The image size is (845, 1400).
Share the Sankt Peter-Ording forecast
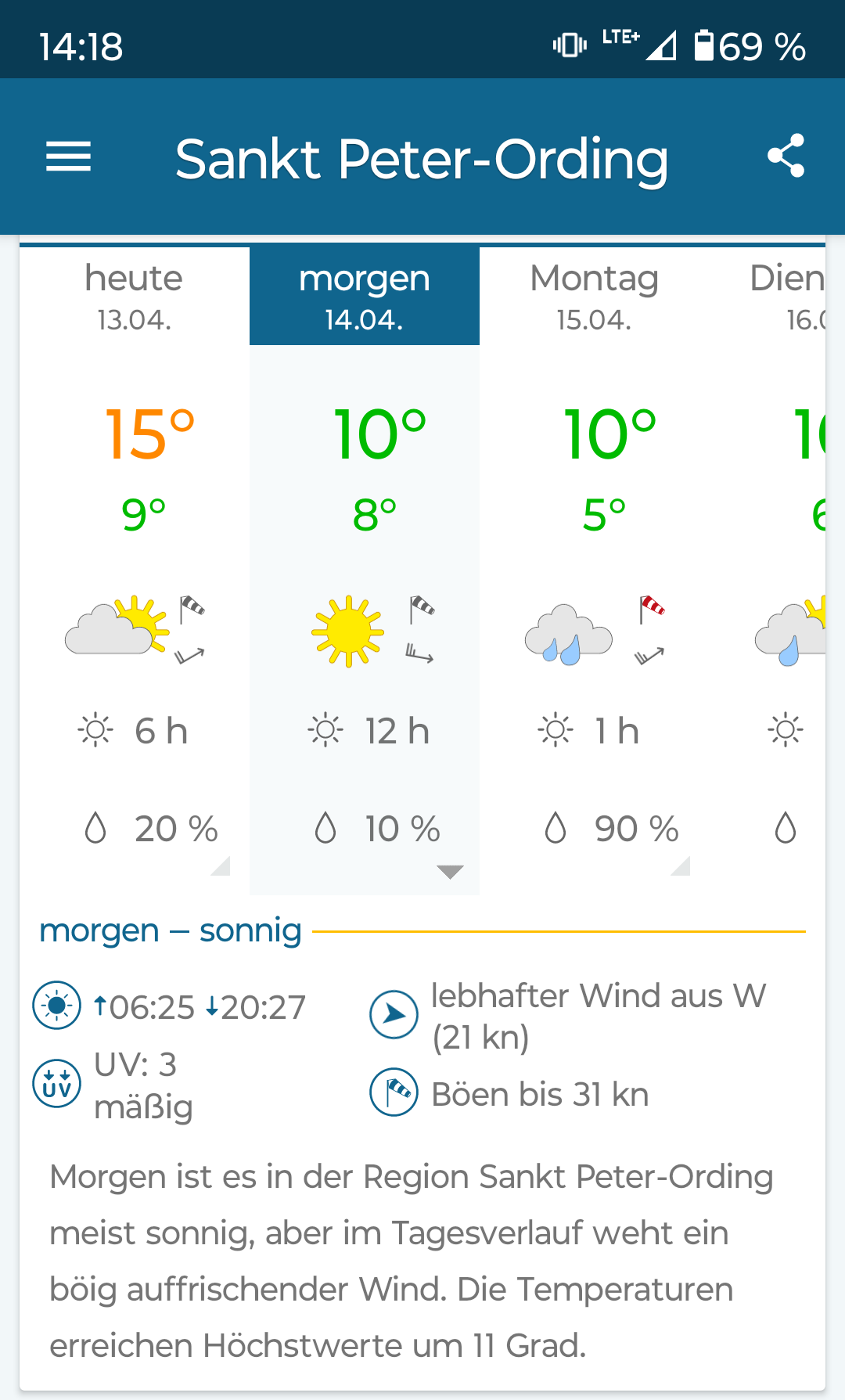[x=786, y=156]
